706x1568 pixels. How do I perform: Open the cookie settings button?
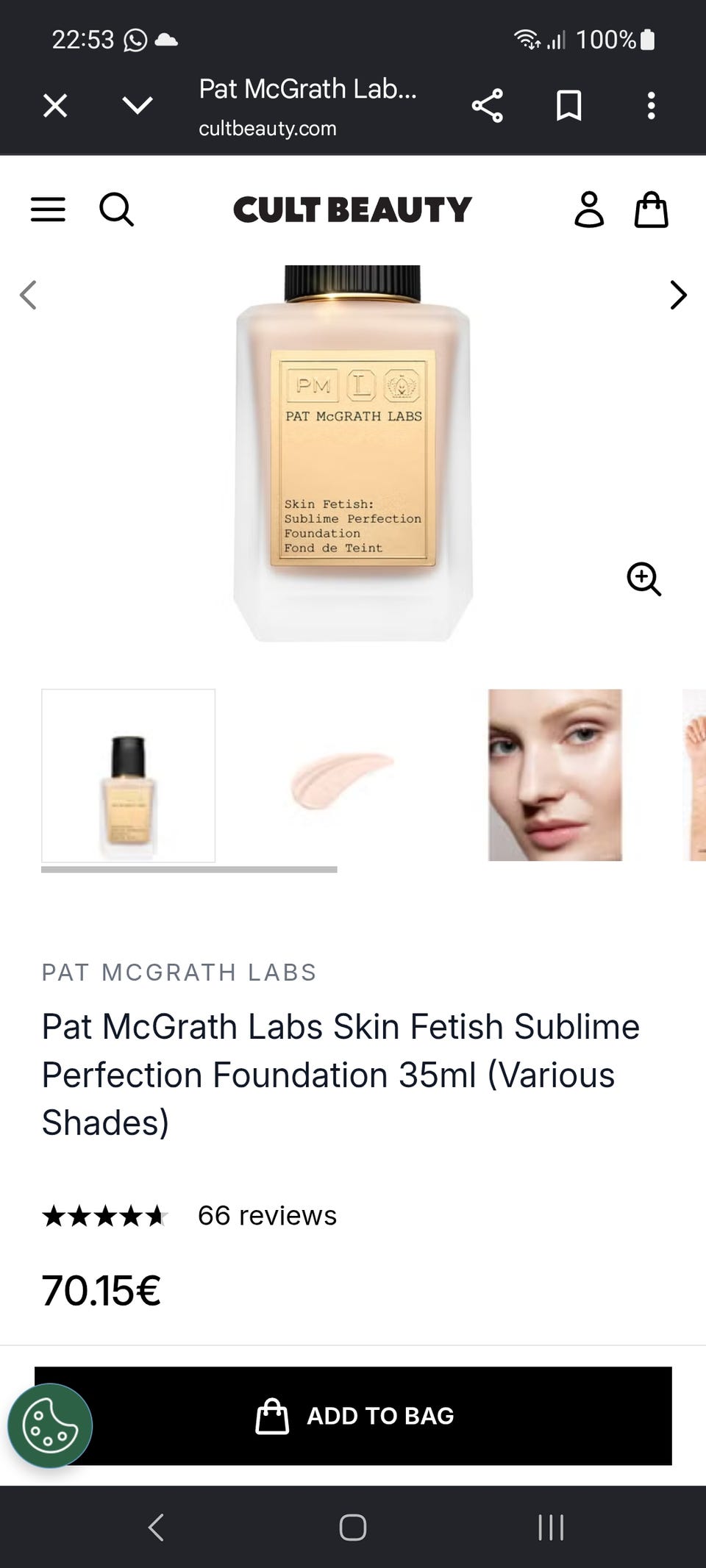(50, 1425)
